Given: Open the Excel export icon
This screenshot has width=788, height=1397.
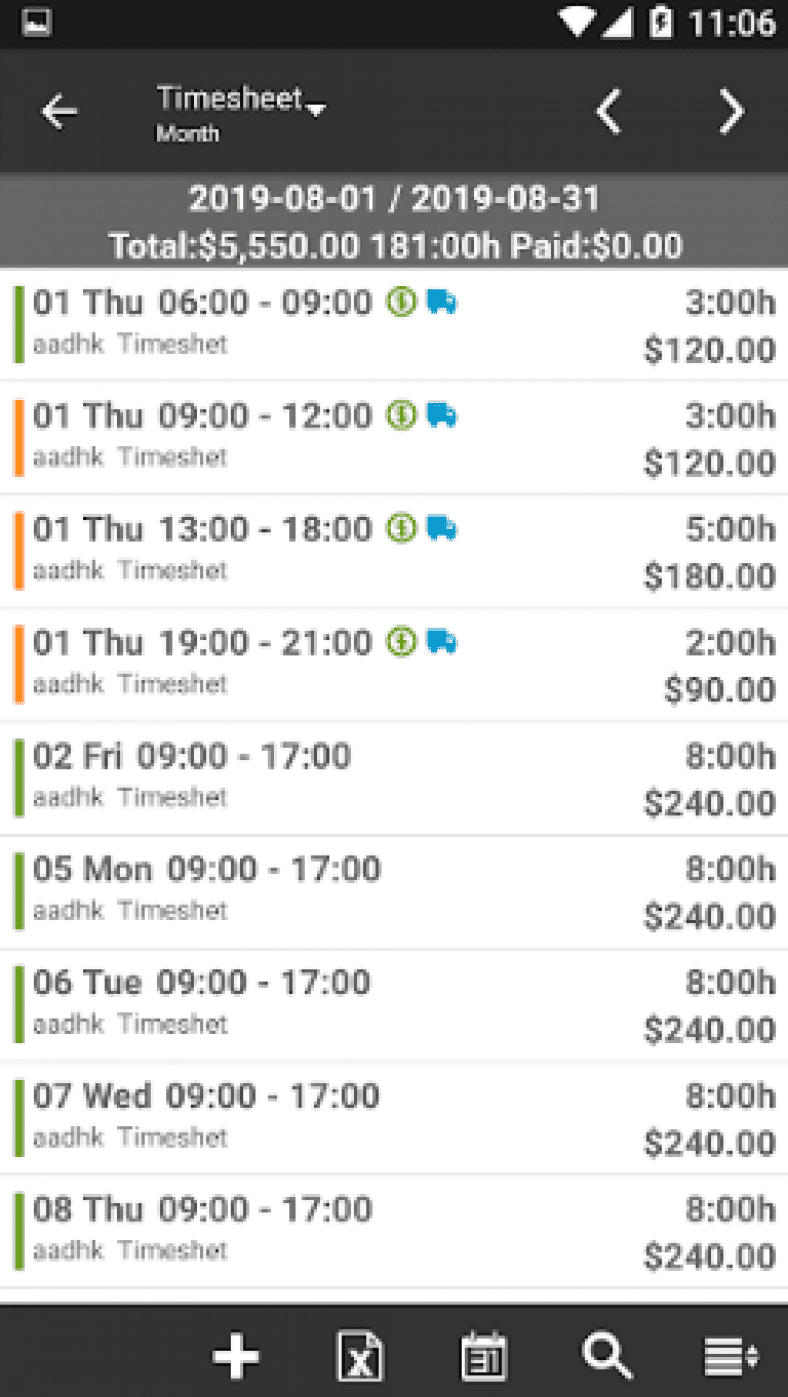Looking at the screenshot, I should 360,1356.
